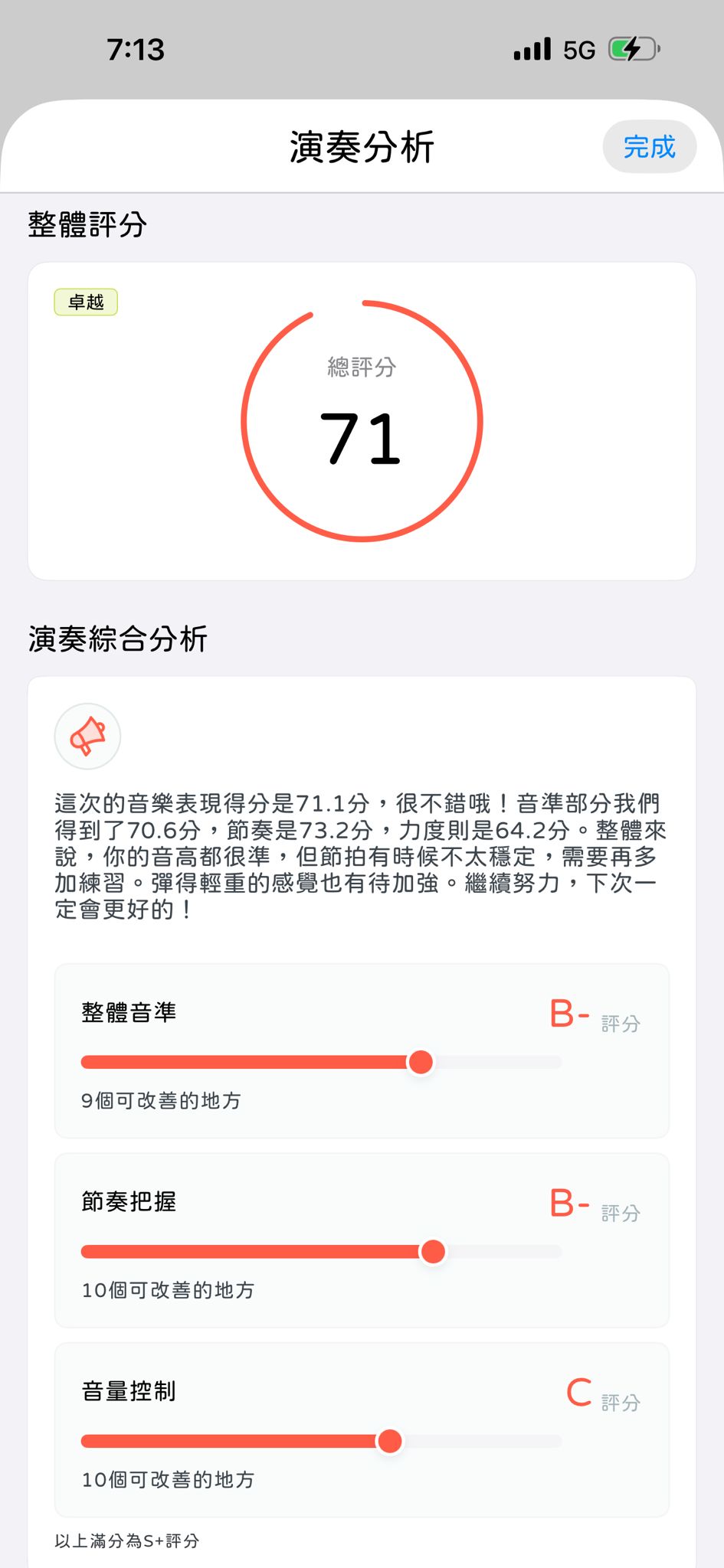Open 10個可改善的地方 under 音量控制

point(169,1480)
